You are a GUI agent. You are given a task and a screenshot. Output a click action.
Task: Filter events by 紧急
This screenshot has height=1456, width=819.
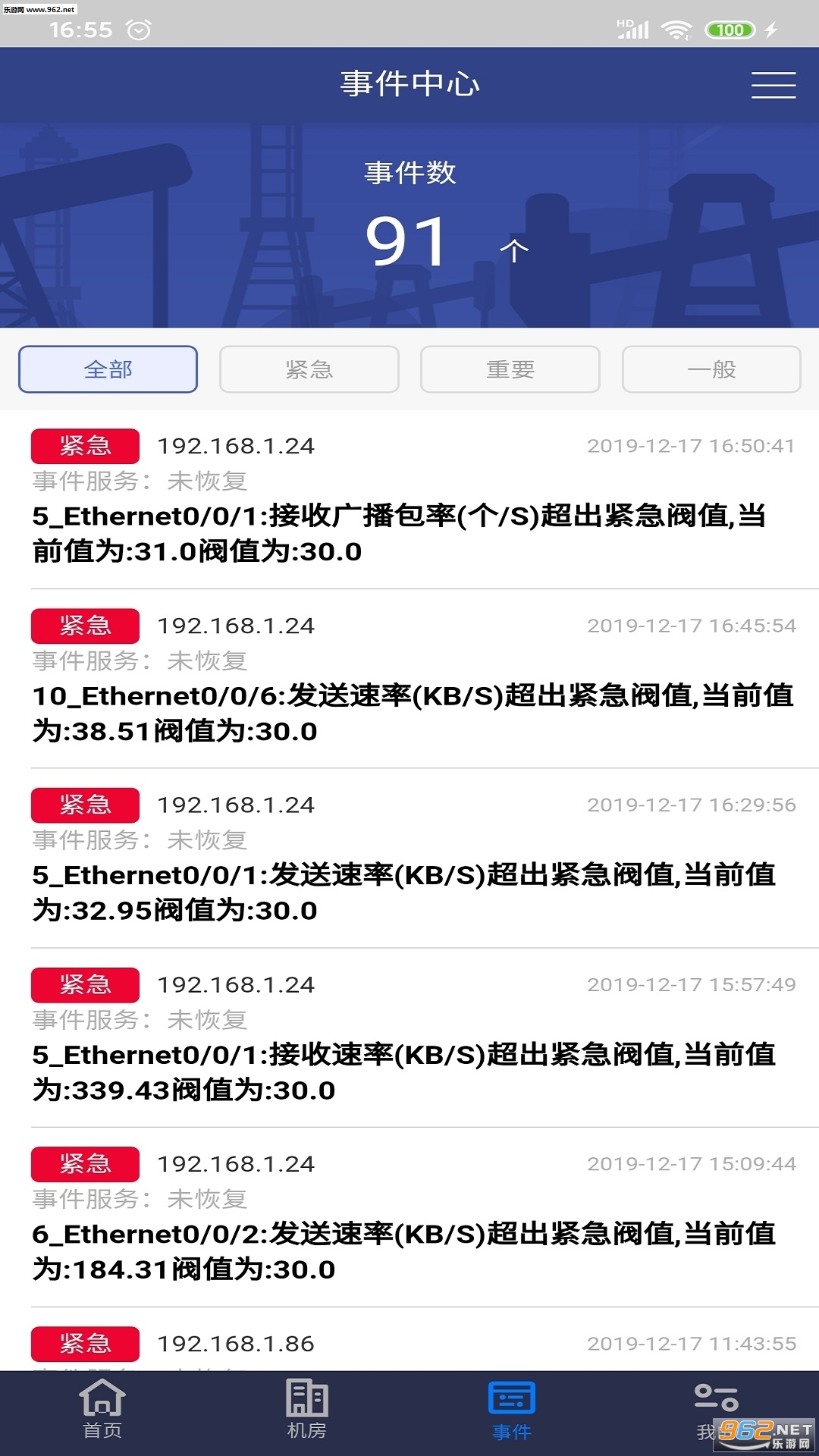point(309,369)
